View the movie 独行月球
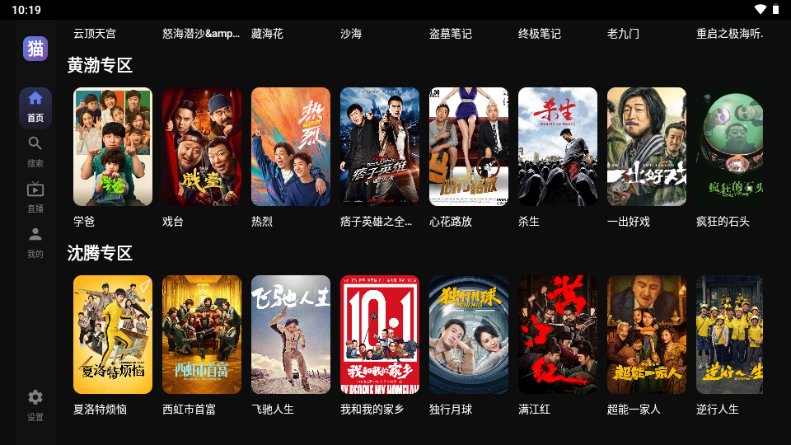This screenshot has width=791, height=445. (469, 334)
